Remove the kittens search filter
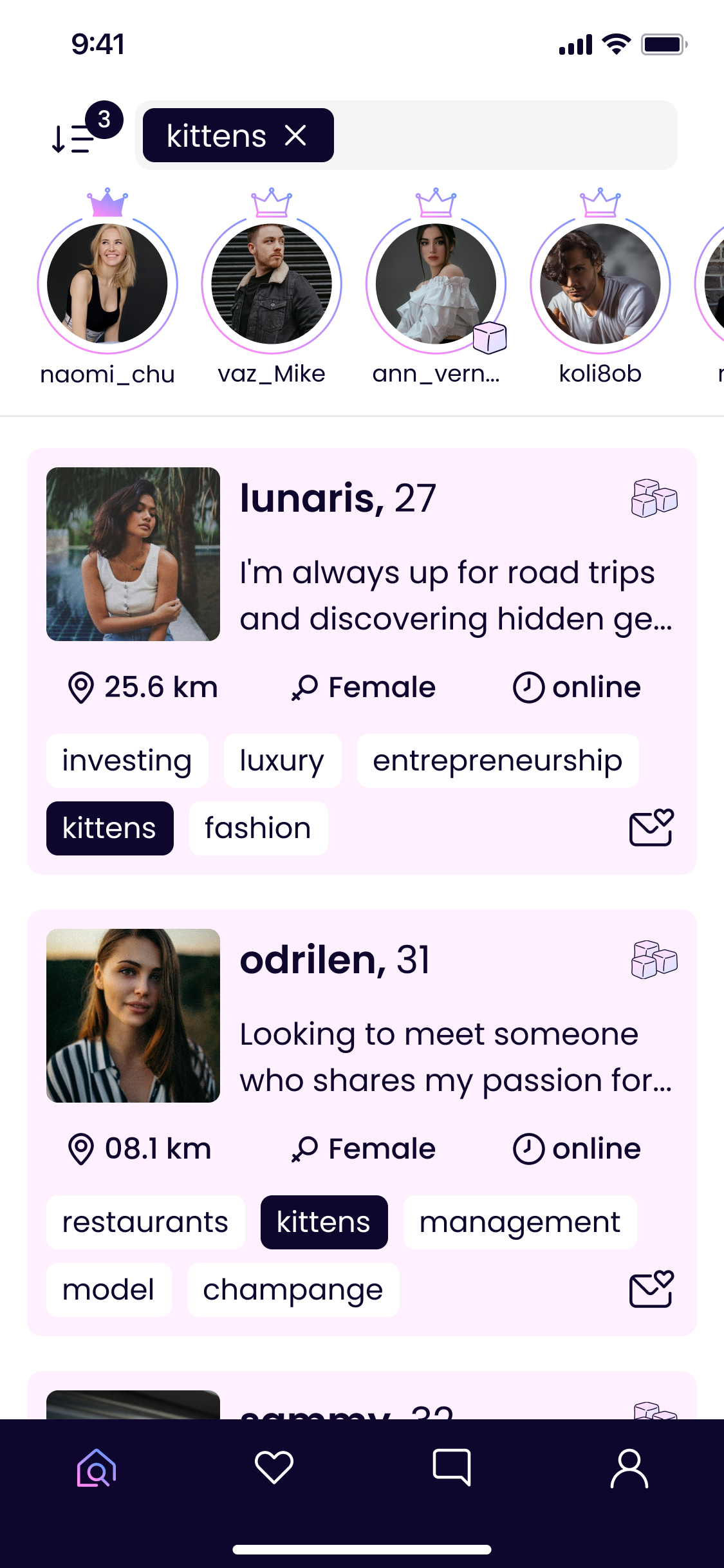Image resolution: width=724 pixels, height=1568 pixels. pyautogui.click(x=295, y=136)
